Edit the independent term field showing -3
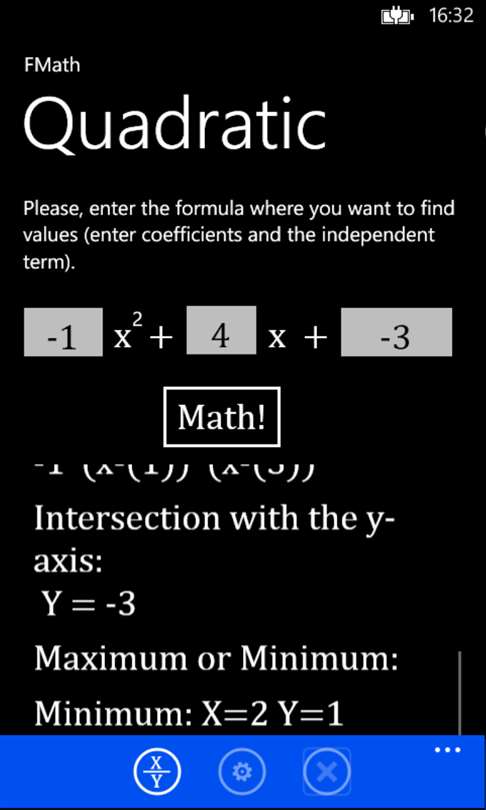Viewport: 486px width, 810px height. pos(396,332)
